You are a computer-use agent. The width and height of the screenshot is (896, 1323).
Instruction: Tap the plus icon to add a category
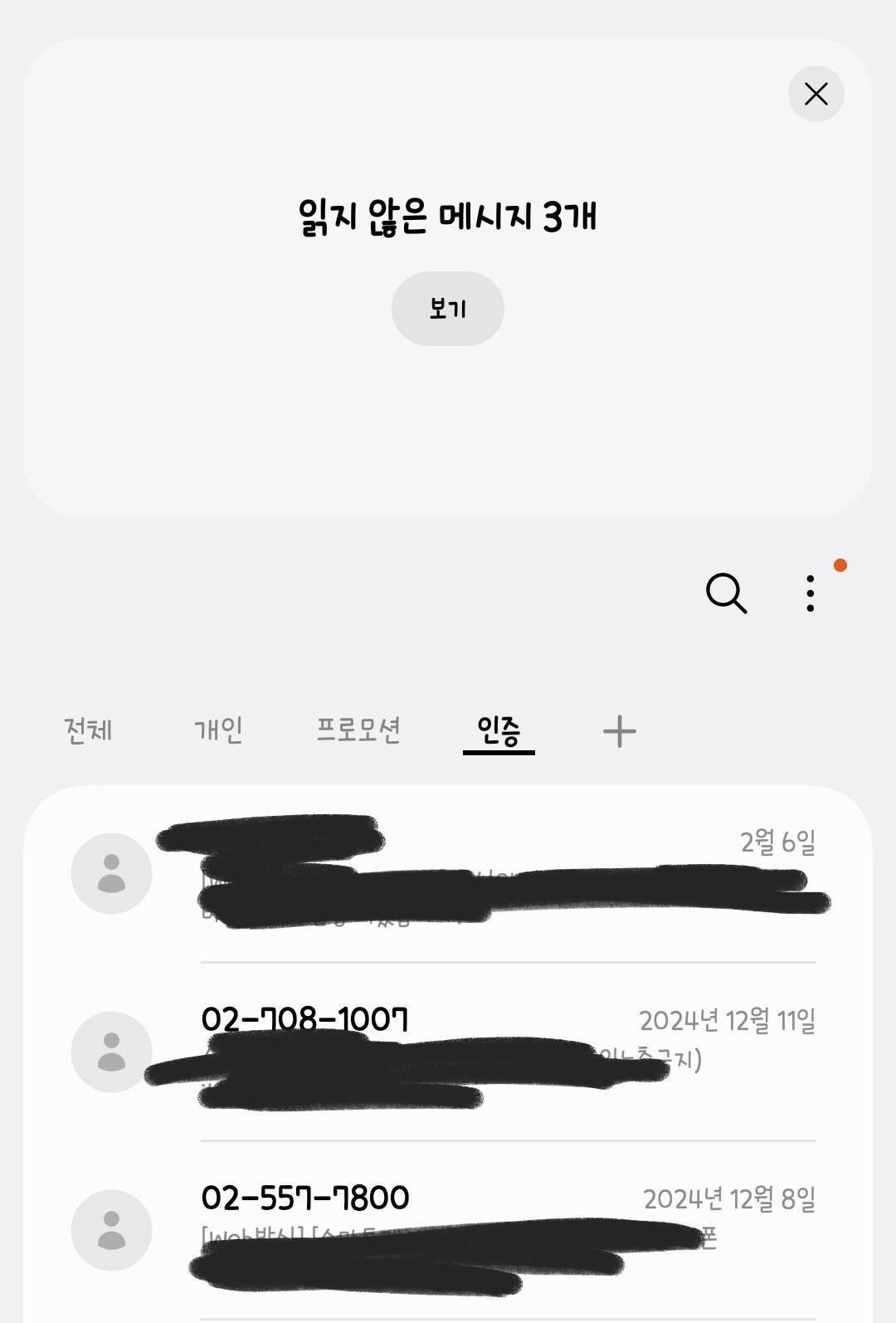619,730
